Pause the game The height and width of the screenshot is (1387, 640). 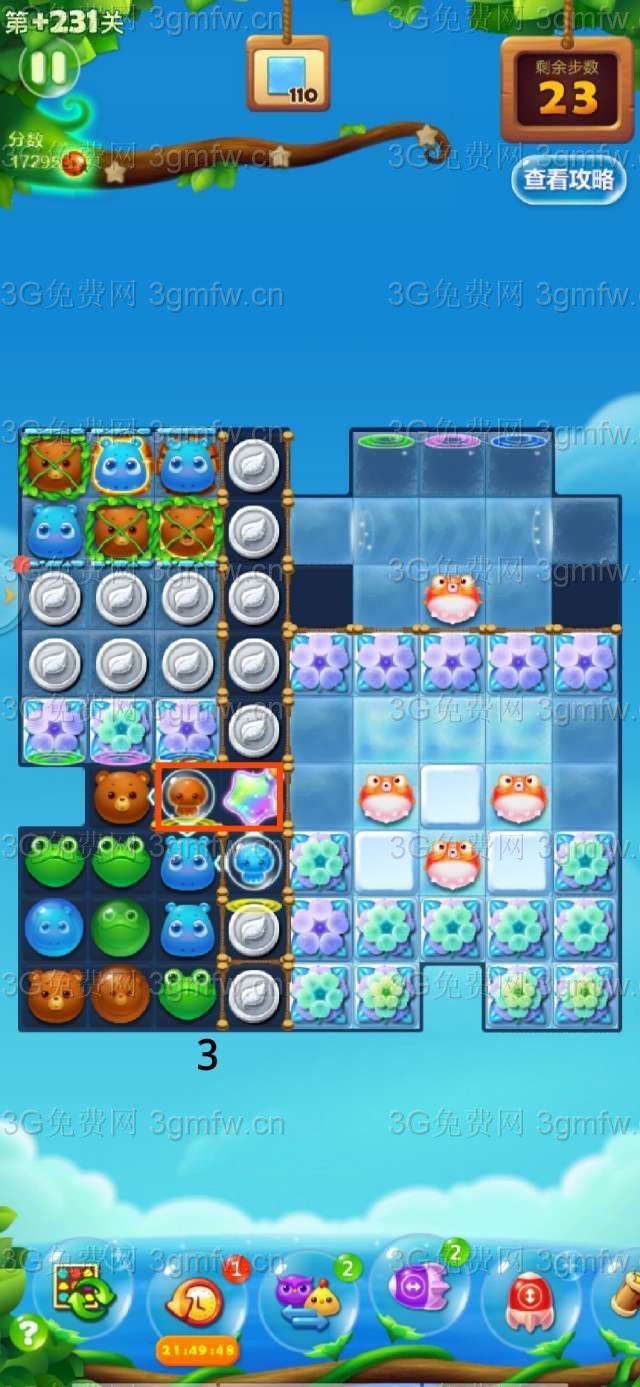point(47,67)
